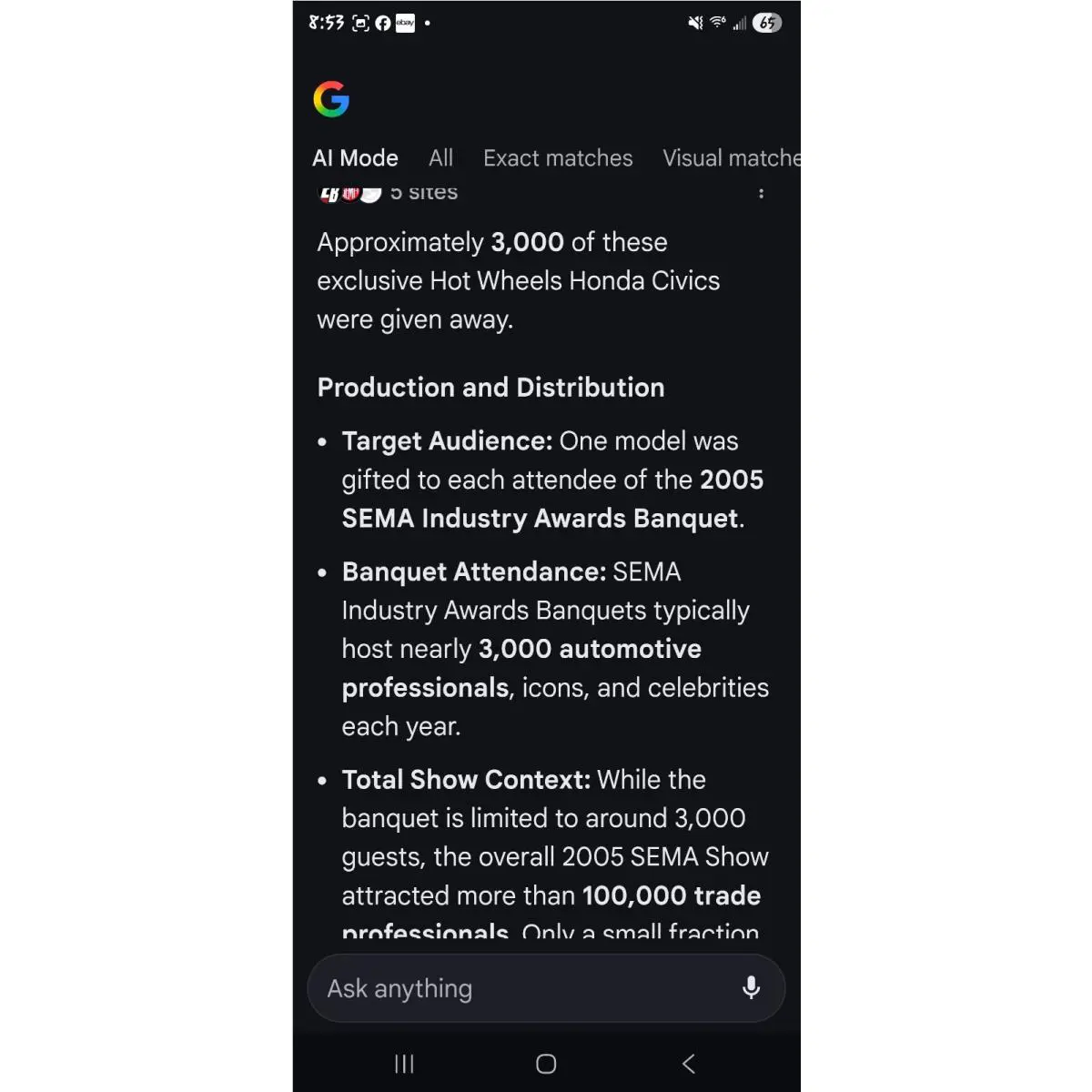Switch to Visual matches tab

(732, 158)
